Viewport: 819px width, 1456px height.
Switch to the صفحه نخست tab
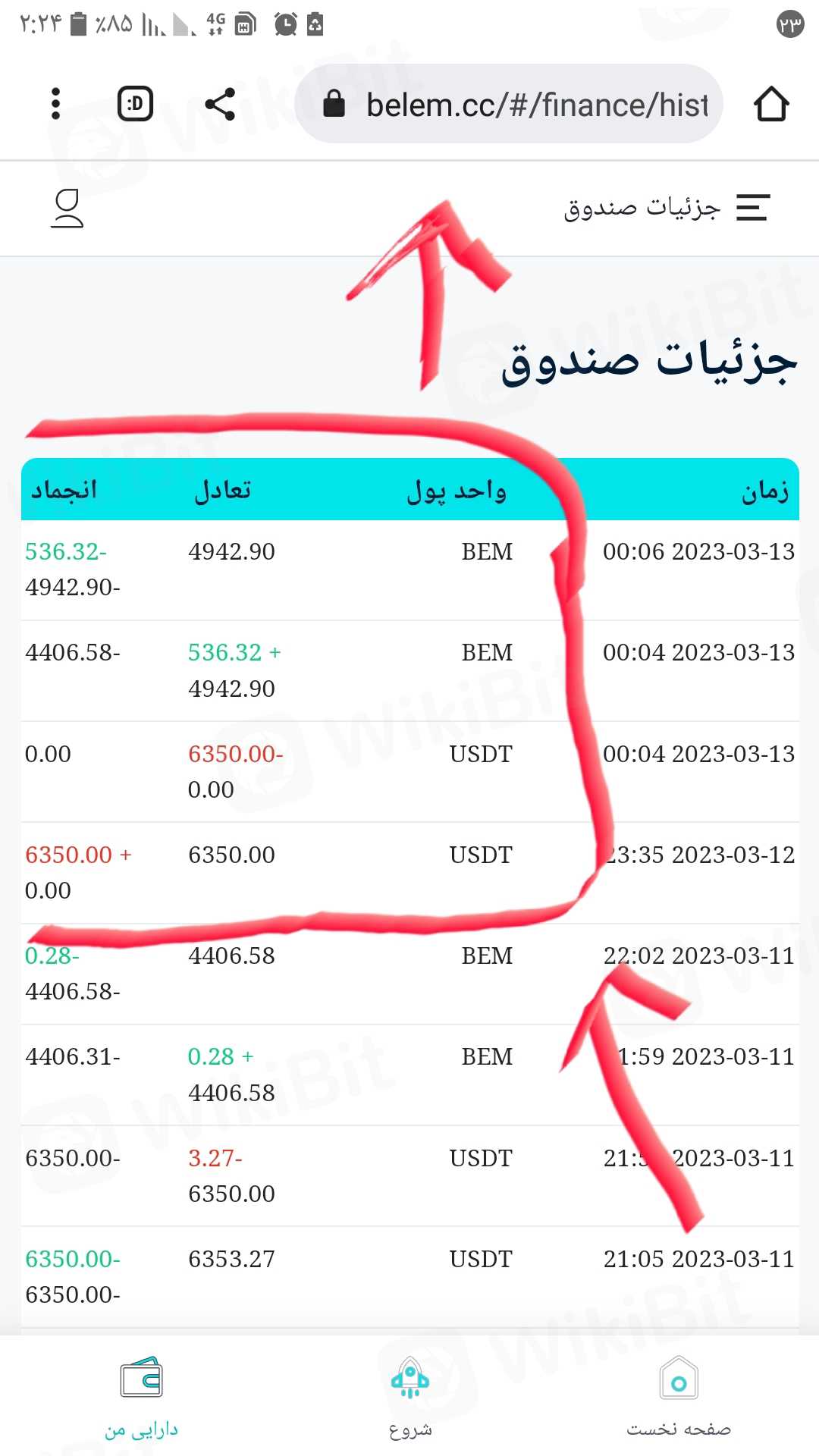679,1397
